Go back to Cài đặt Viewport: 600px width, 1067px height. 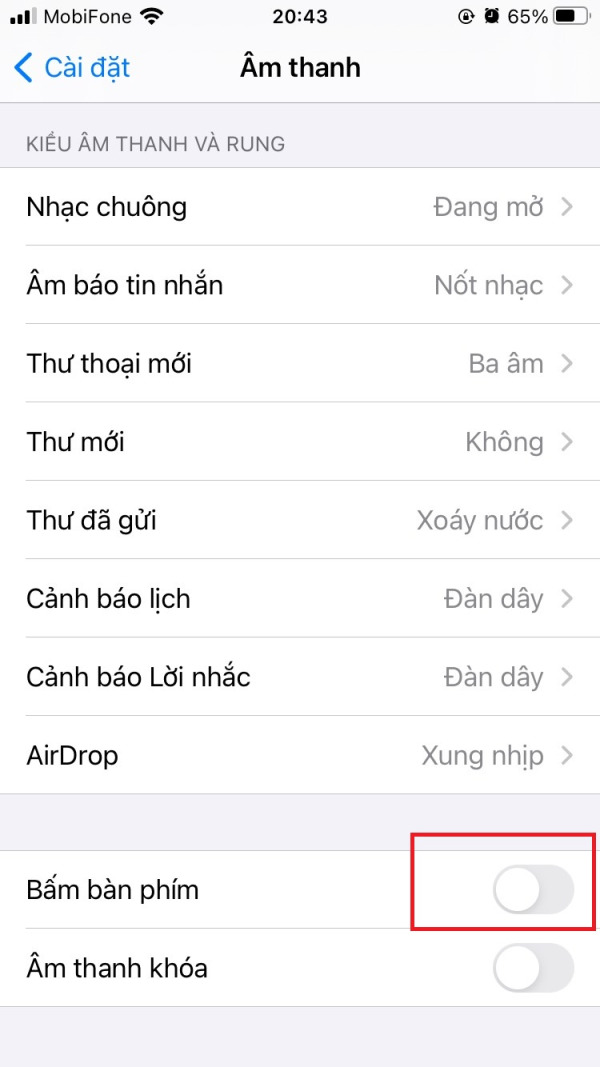point(73,68)
